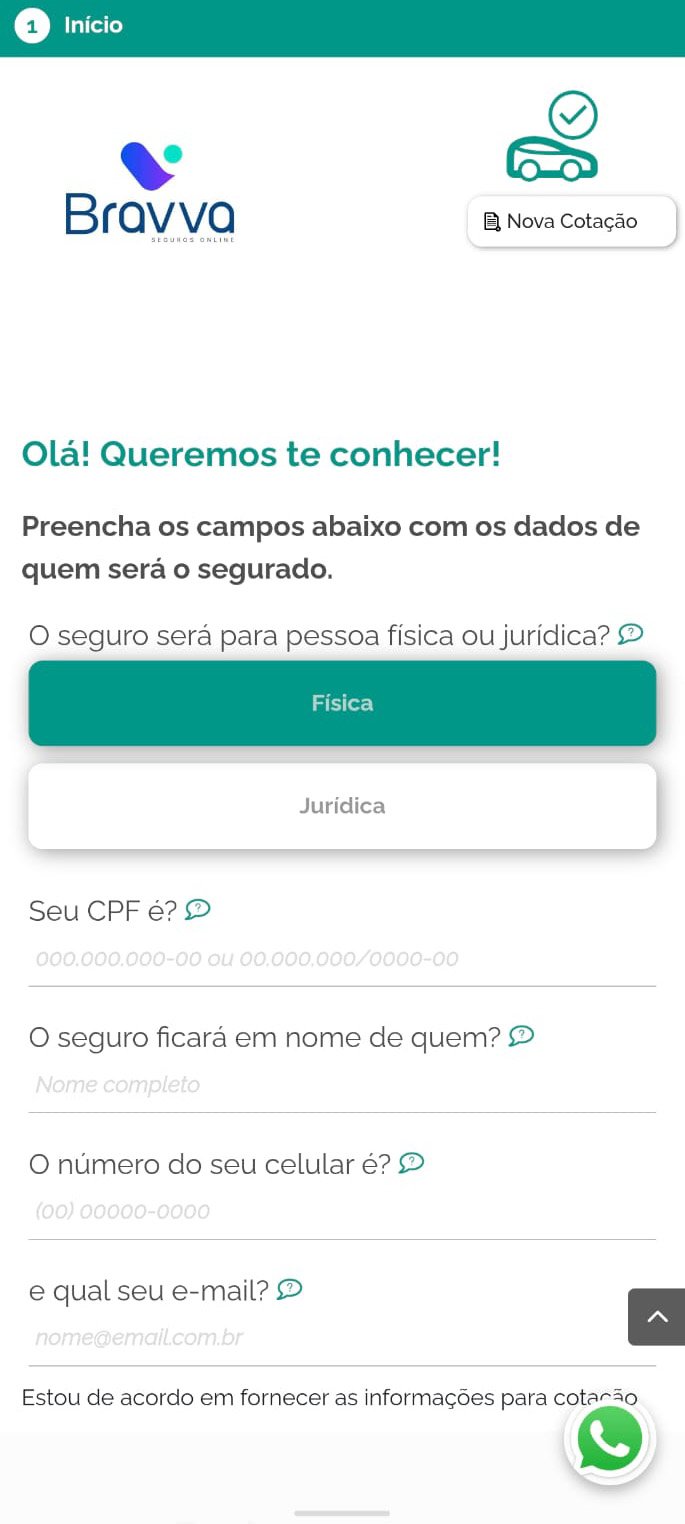
Task: Open help icon next to e-mail question
Action: coord(289,1290)
